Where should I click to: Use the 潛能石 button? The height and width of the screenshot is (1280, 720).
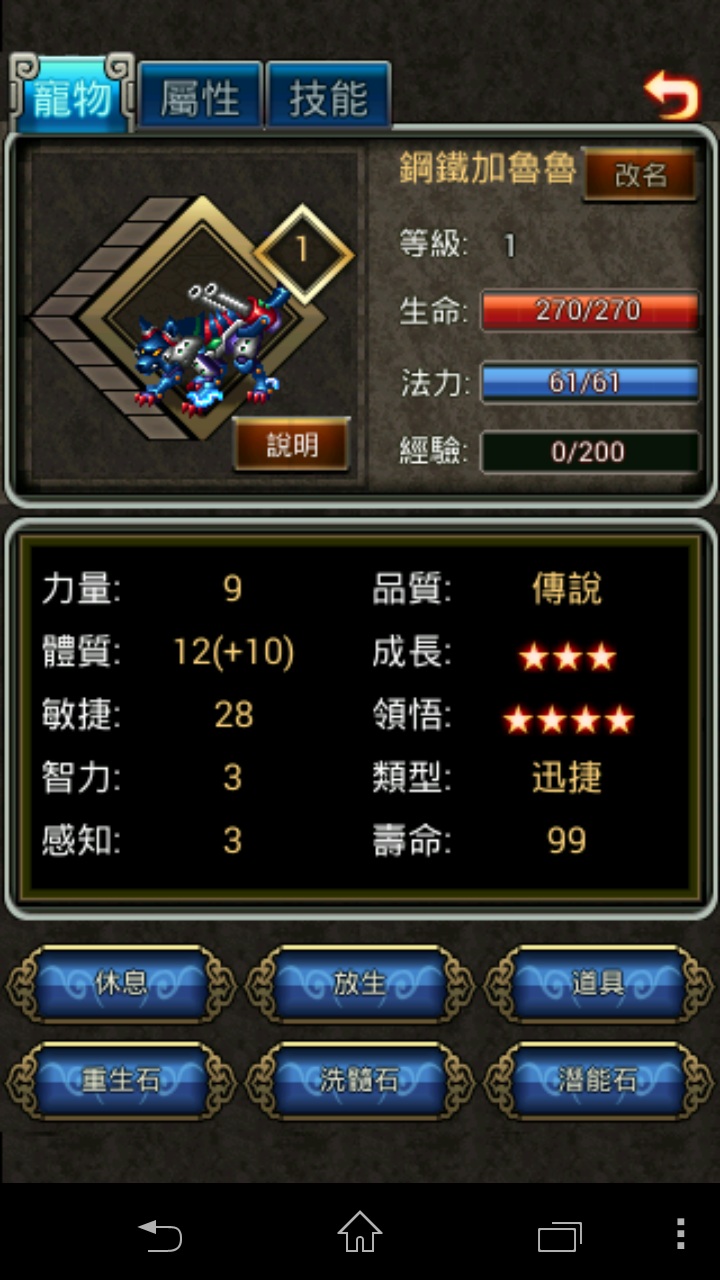pos(597,1080)
